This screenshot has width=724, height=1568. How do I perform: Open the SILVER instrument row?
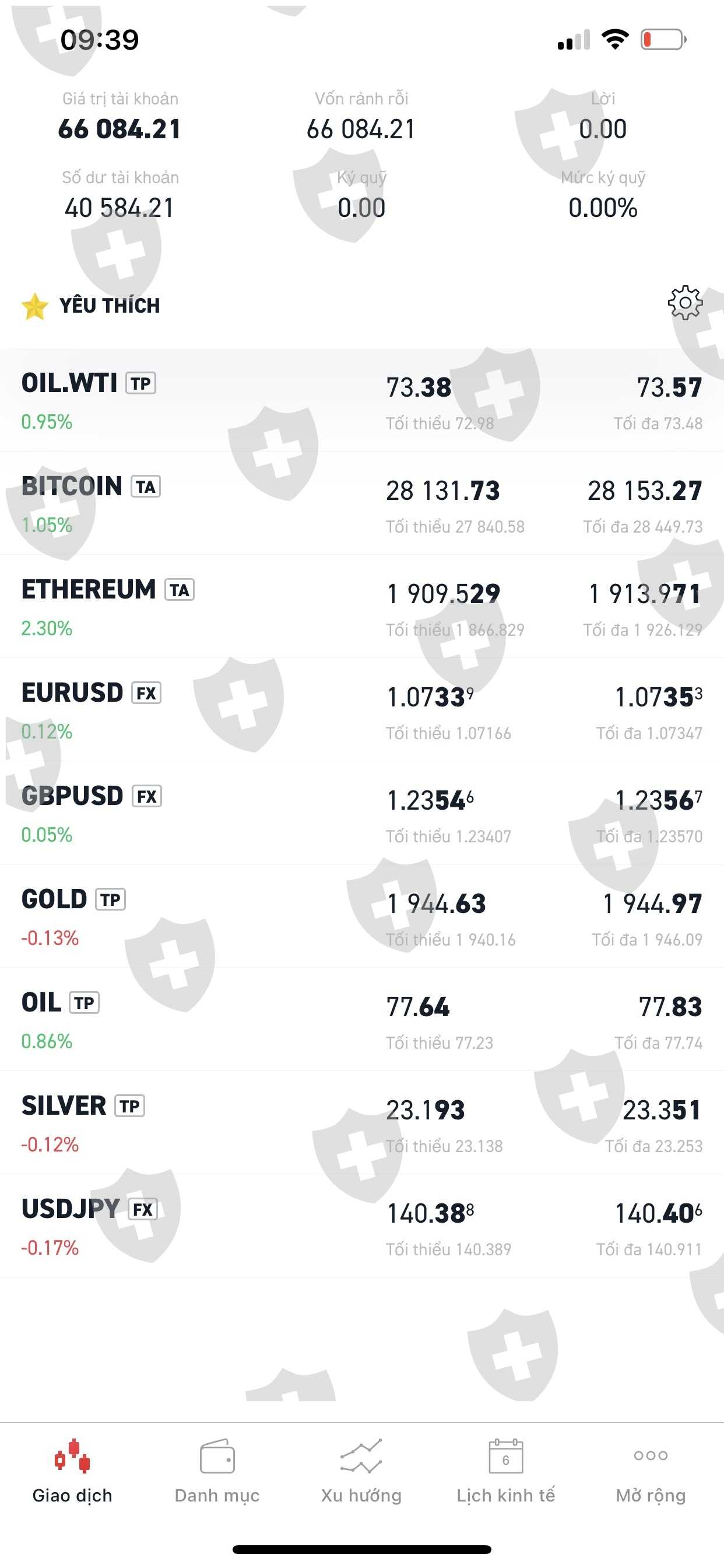tap(64, 1107)
